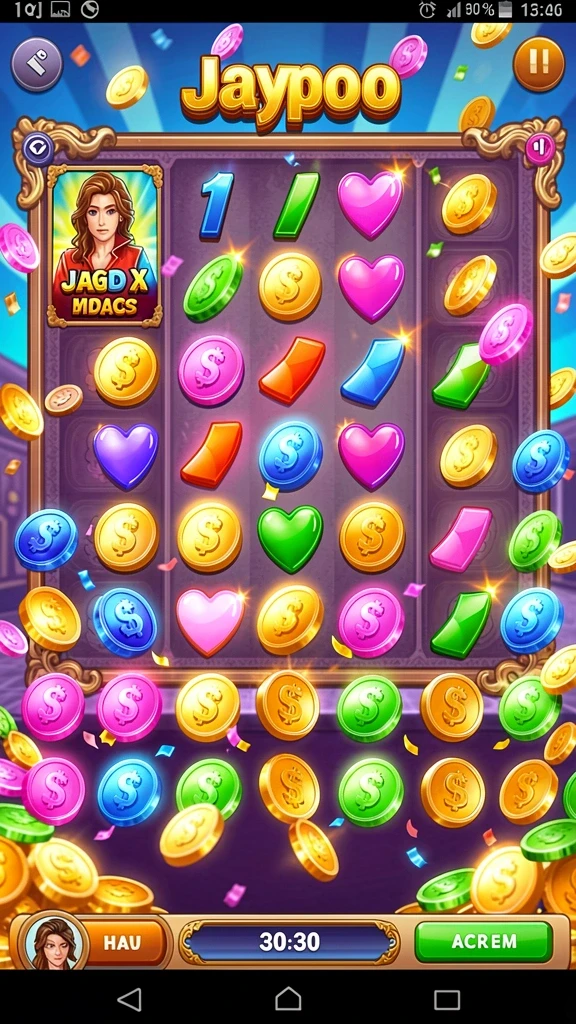Image resolution: width=576 pixels, height=1024 pixels.
Task: Tap the green ACREM button
Action: (x=484, y=942)
